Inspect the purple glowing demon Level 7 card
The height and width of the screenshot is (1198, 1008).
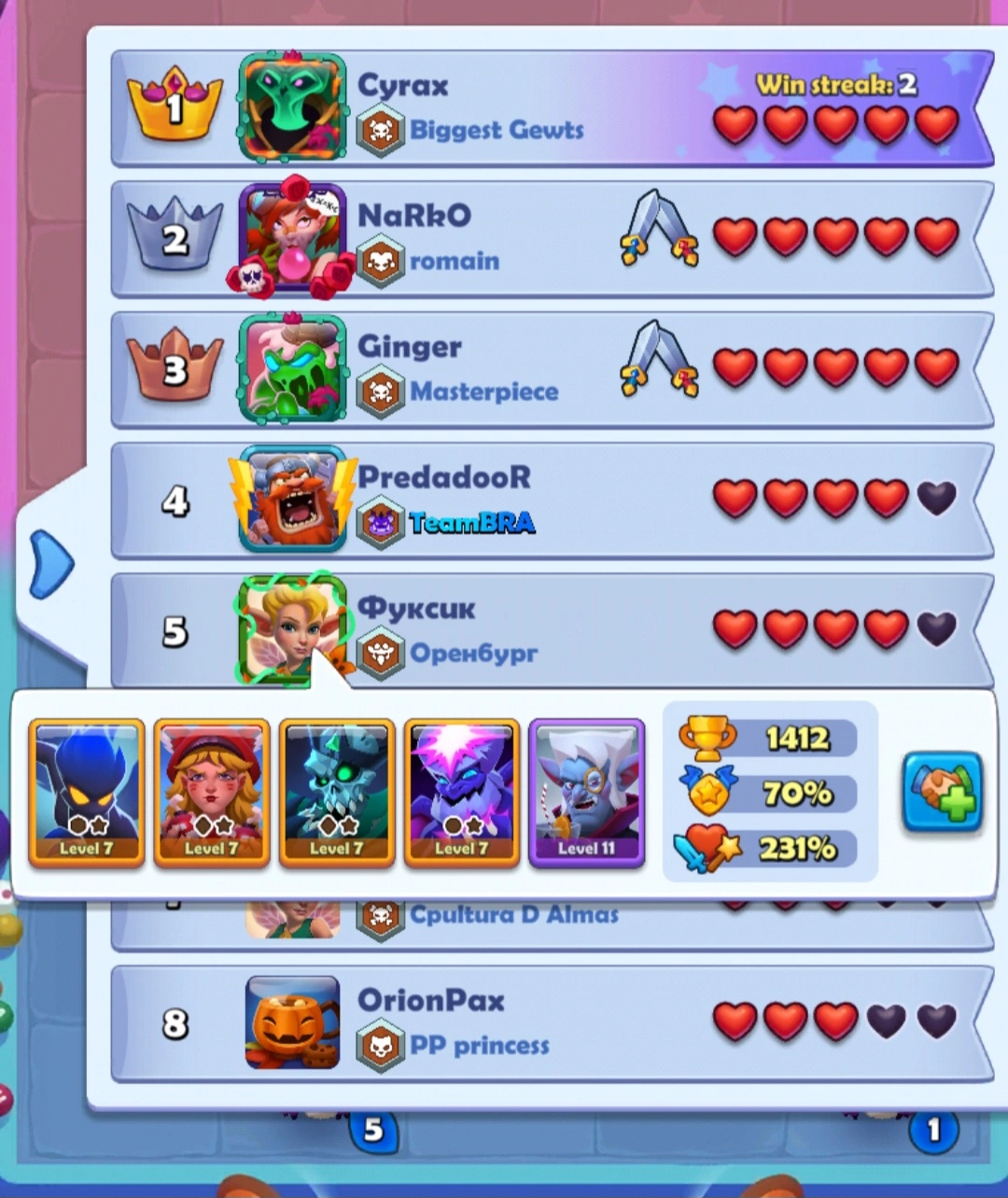coord(462,793)
